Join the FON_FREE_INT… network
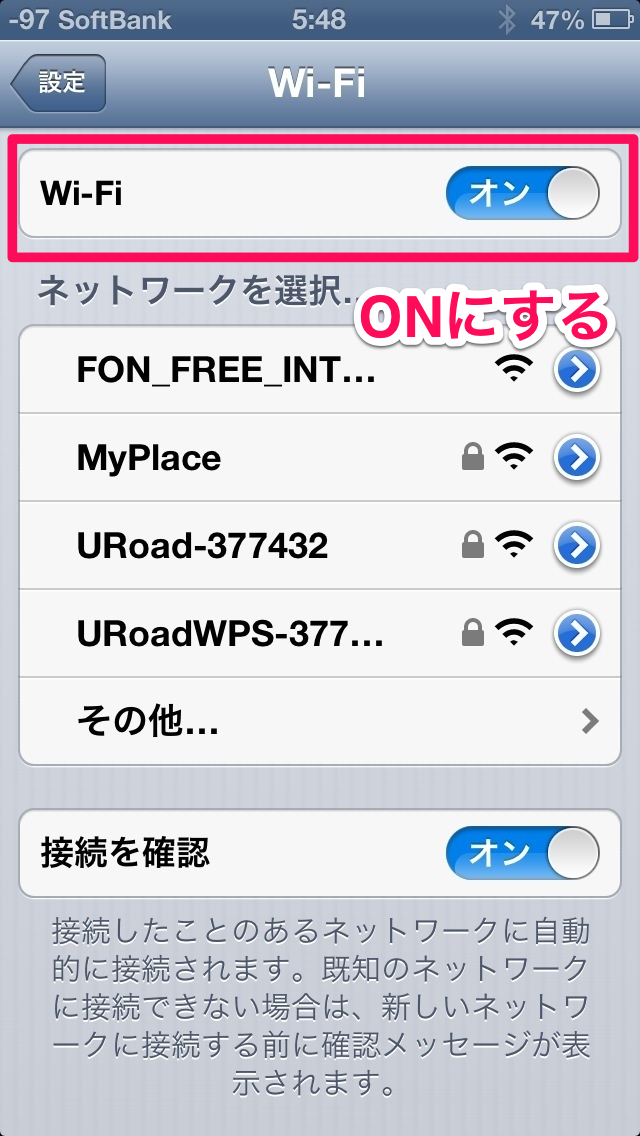 [x=226, y=371]
